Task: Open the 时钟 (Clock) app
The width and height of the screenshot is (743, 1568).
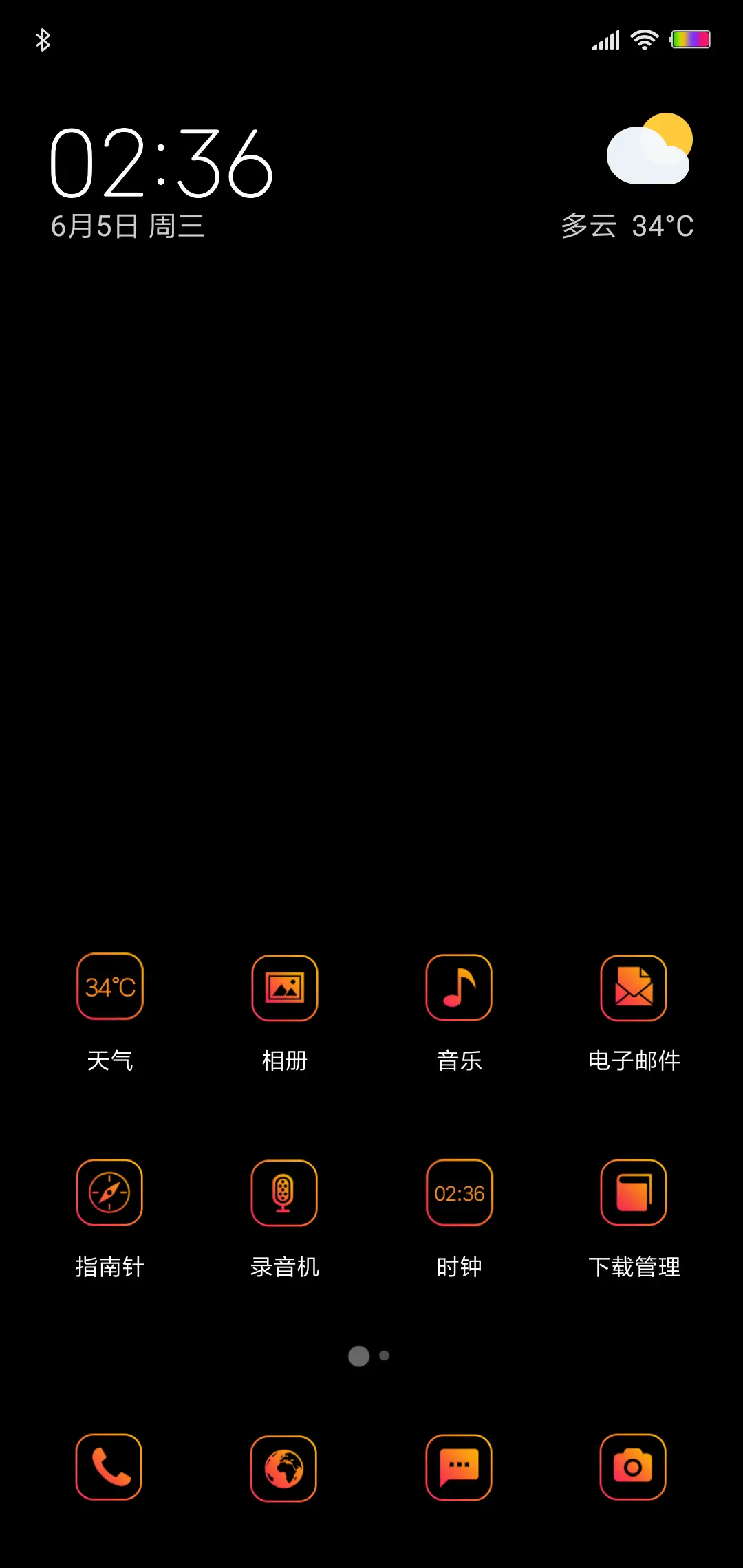Action: pos(459,1193)
